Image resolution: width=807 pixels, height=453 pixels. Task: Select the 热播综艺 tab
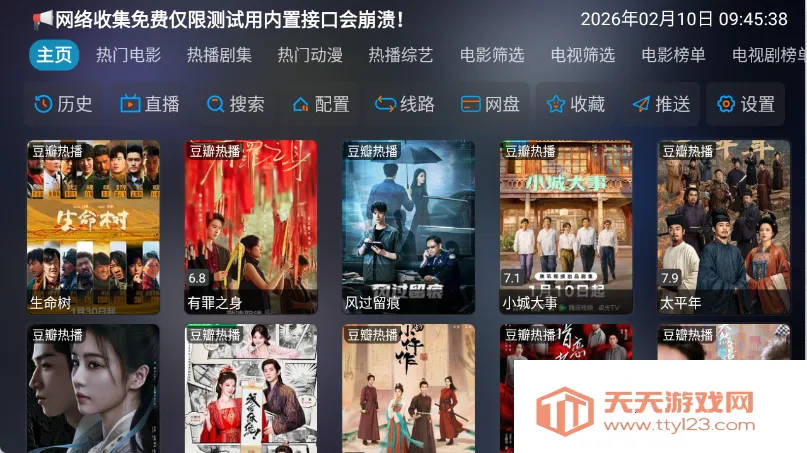[401, 55]
